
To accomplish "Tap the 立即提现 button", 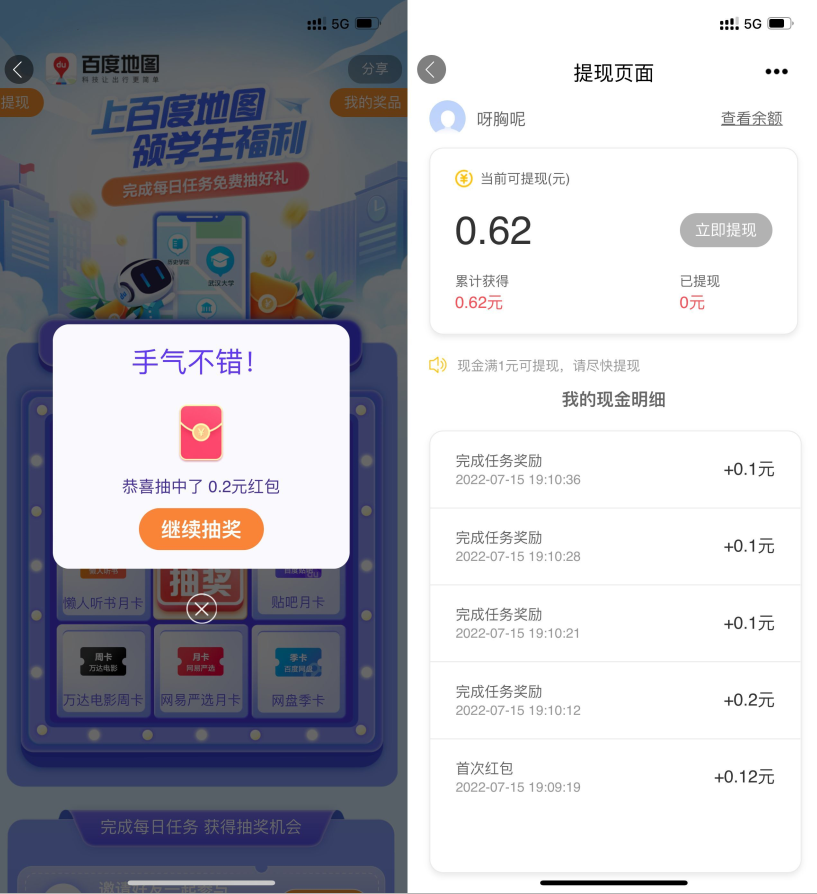I will (726, 230).
